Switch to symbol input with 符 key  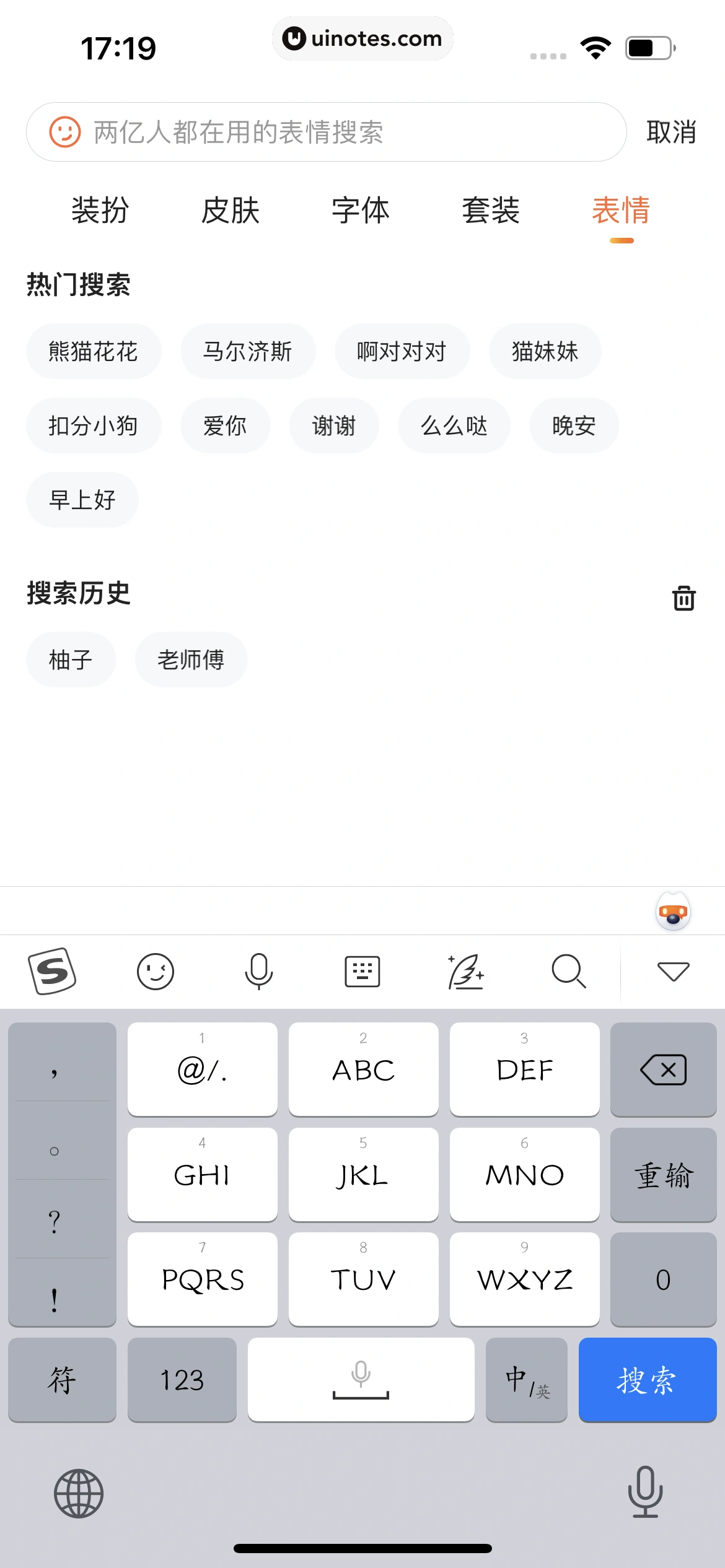coord(62,1380)
